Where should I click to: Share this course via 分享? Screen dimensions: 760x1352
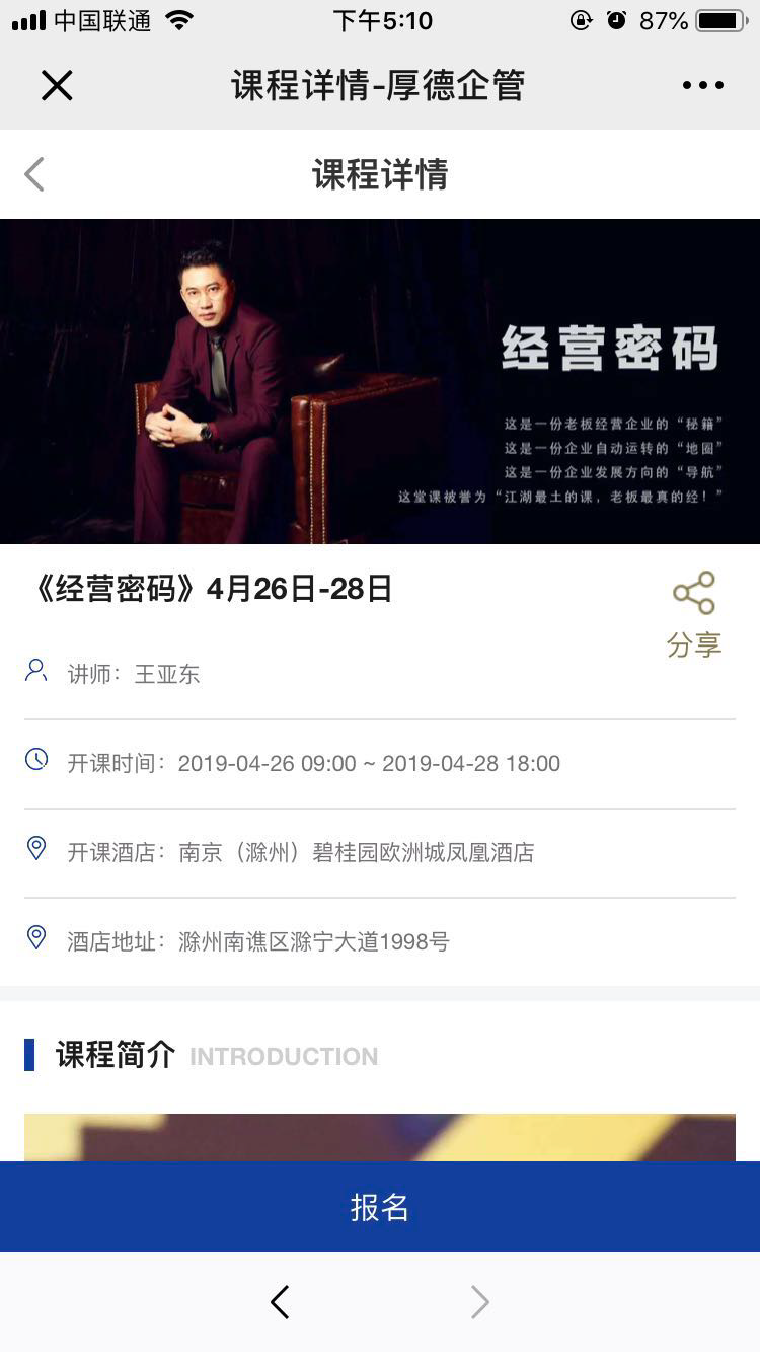pyautogui.click(x=693, y=613)
